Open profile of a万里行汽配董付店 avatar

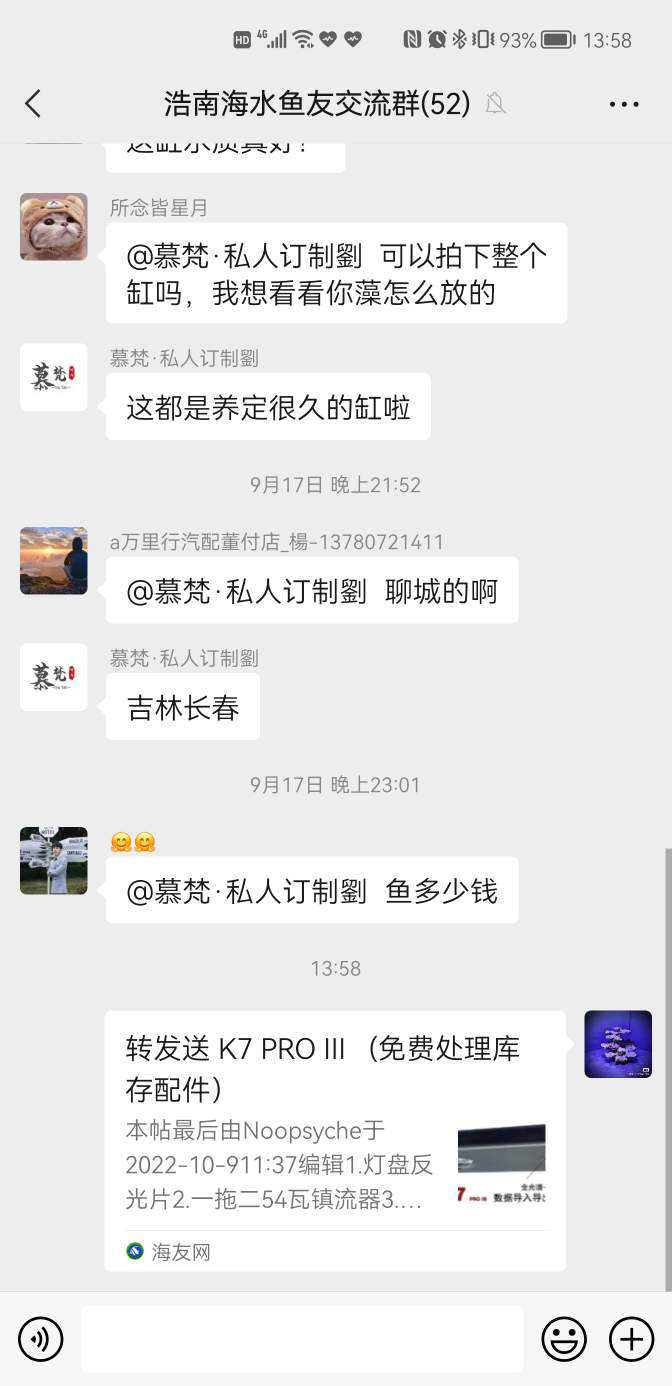(54, 561)
